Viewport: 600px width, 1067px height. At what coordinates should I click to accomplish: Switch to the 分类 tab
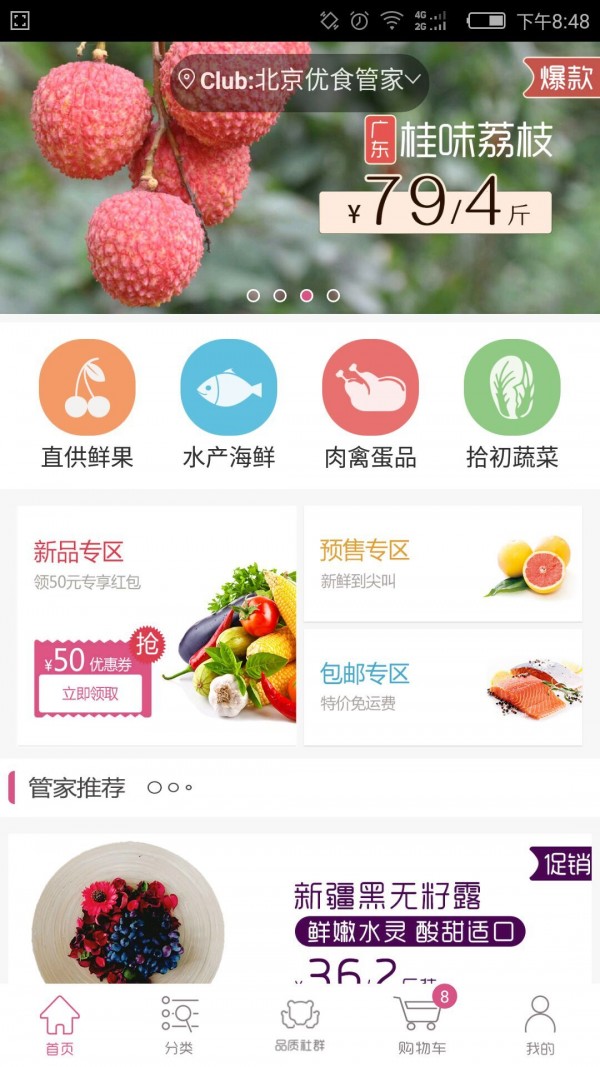coord(179,1026)
